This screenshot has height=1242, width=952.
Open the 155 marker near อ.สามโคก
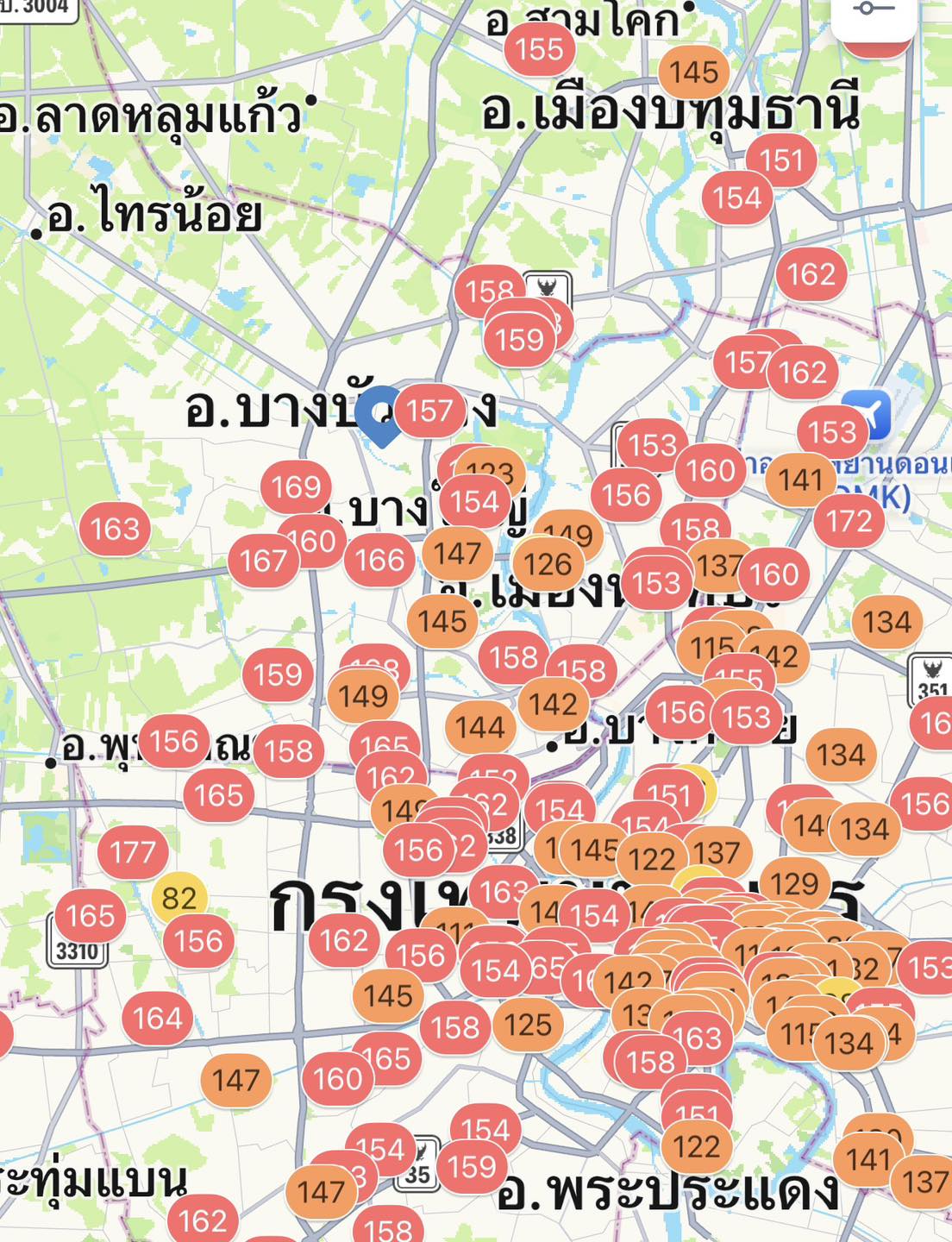click(541, 49)
